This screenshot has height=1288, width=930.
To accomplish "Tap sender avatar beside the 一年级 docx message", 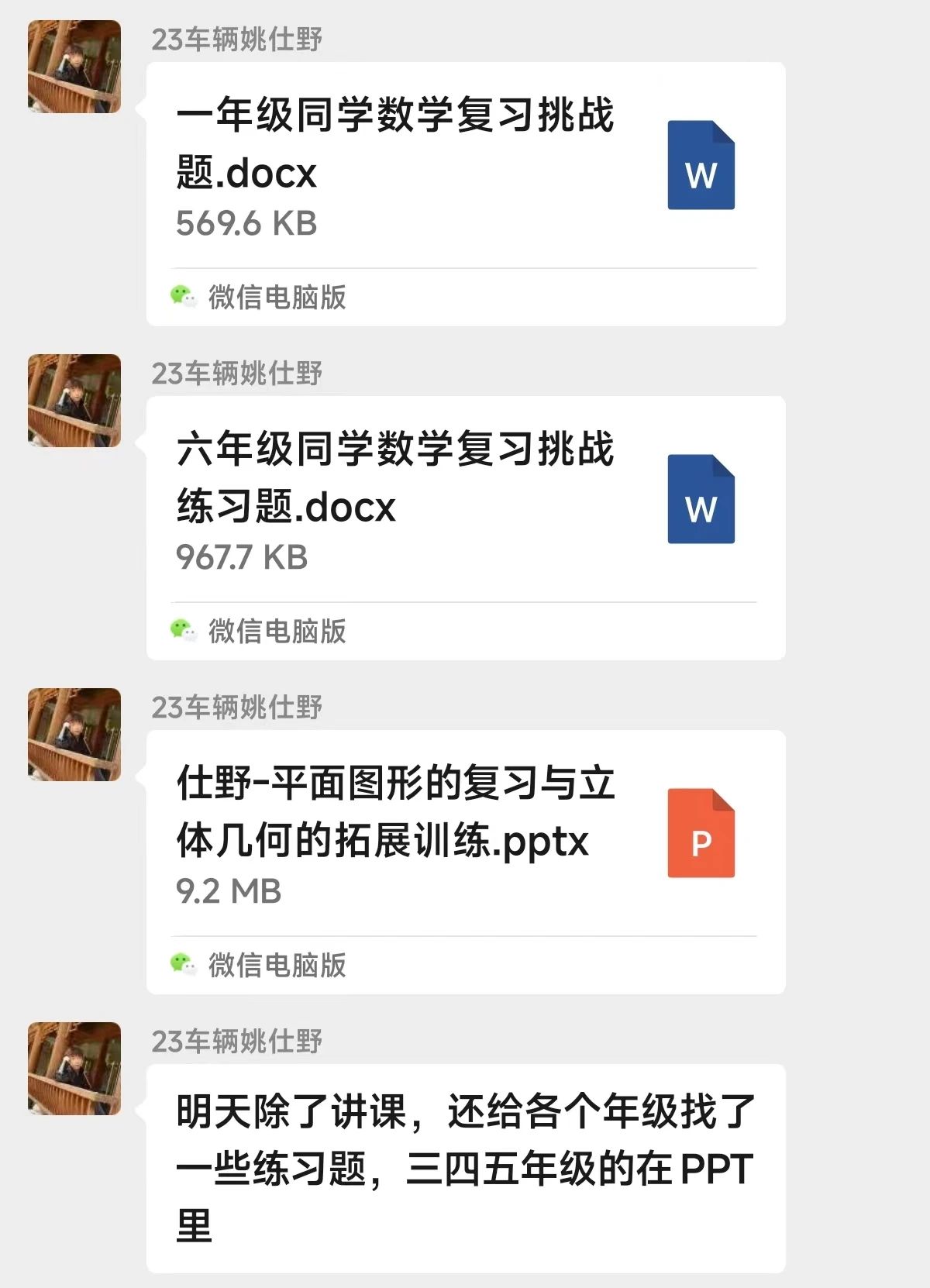I will click(74, 67).
